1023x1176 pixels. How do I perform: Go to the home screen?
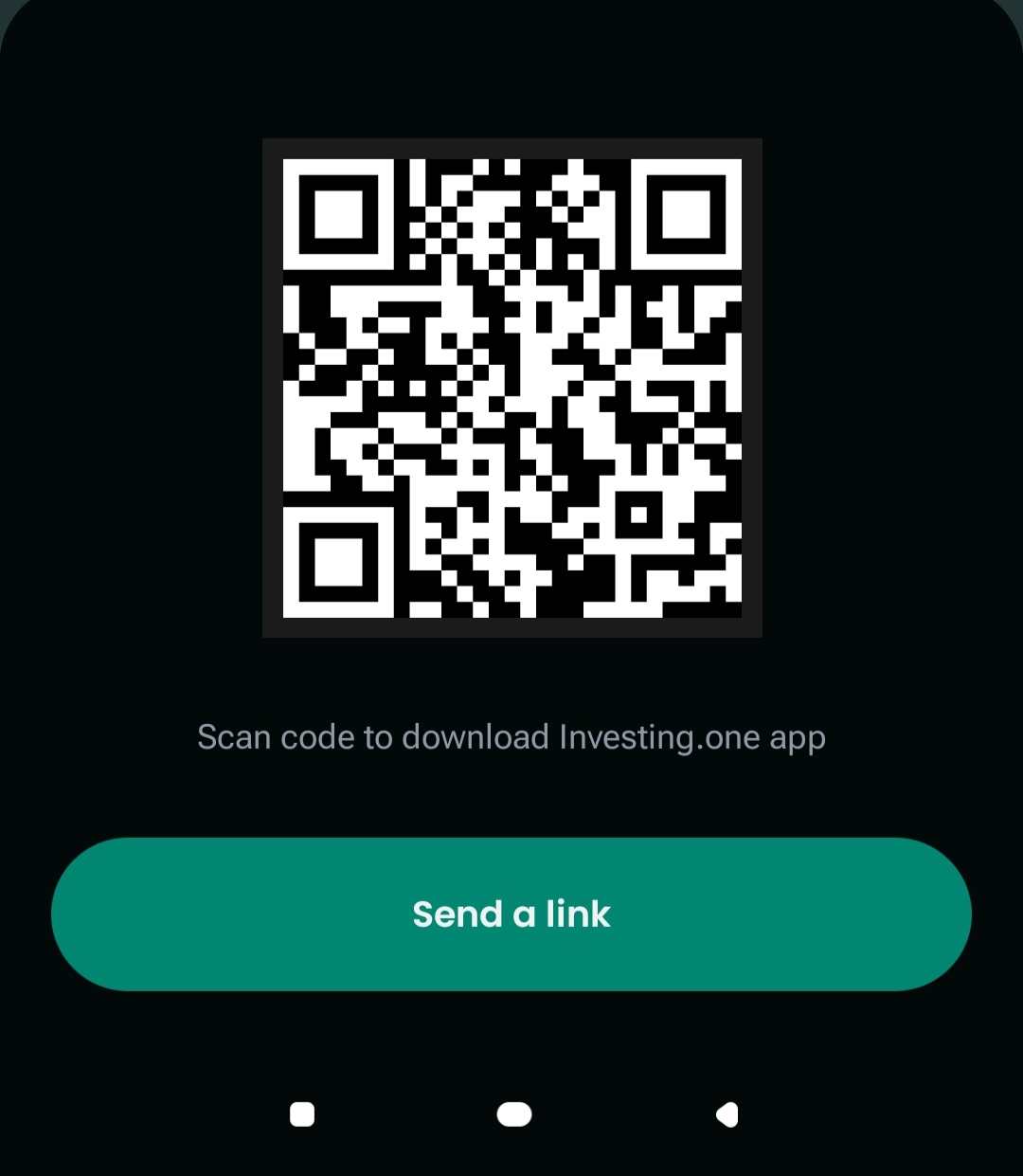(513, 1114)
